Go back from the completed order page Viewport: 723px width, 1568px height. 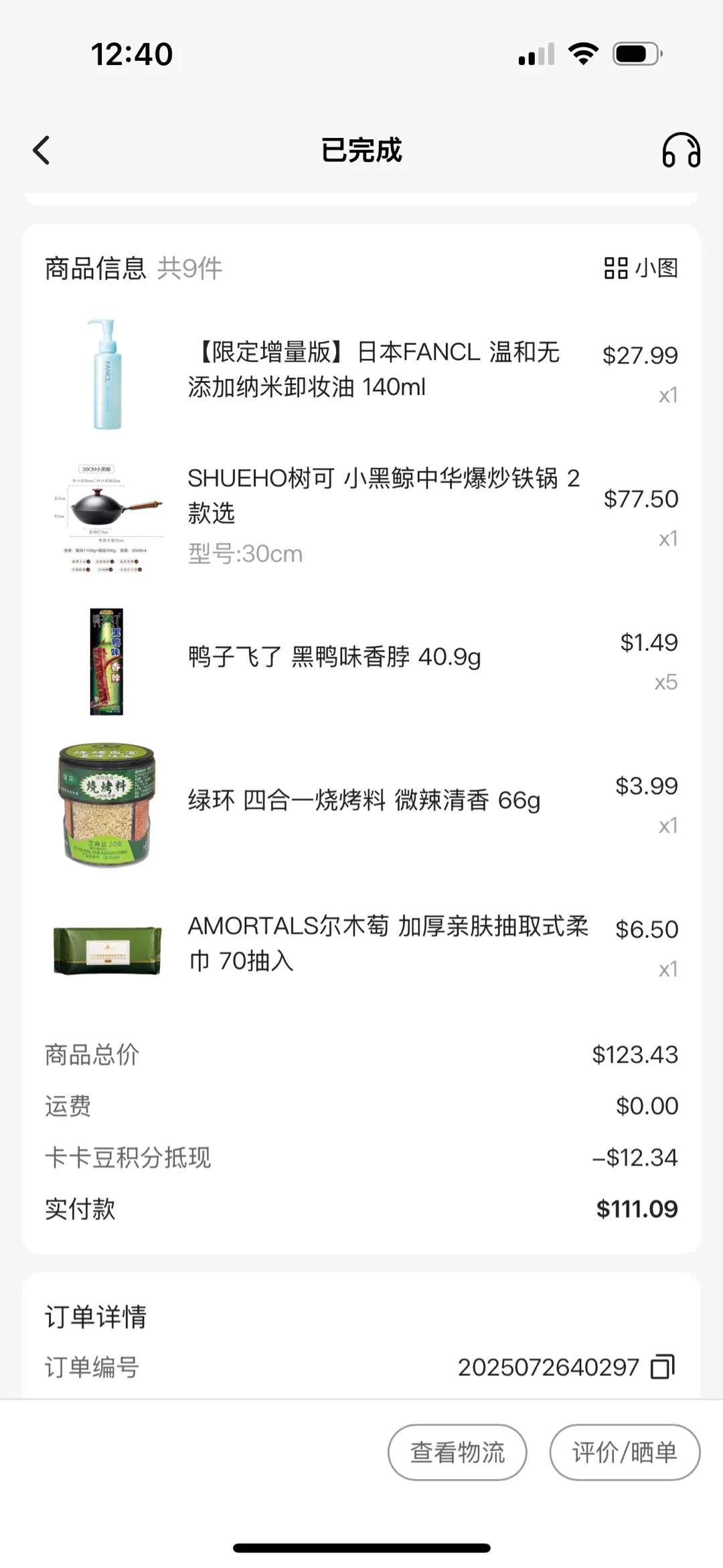point(42,150)
